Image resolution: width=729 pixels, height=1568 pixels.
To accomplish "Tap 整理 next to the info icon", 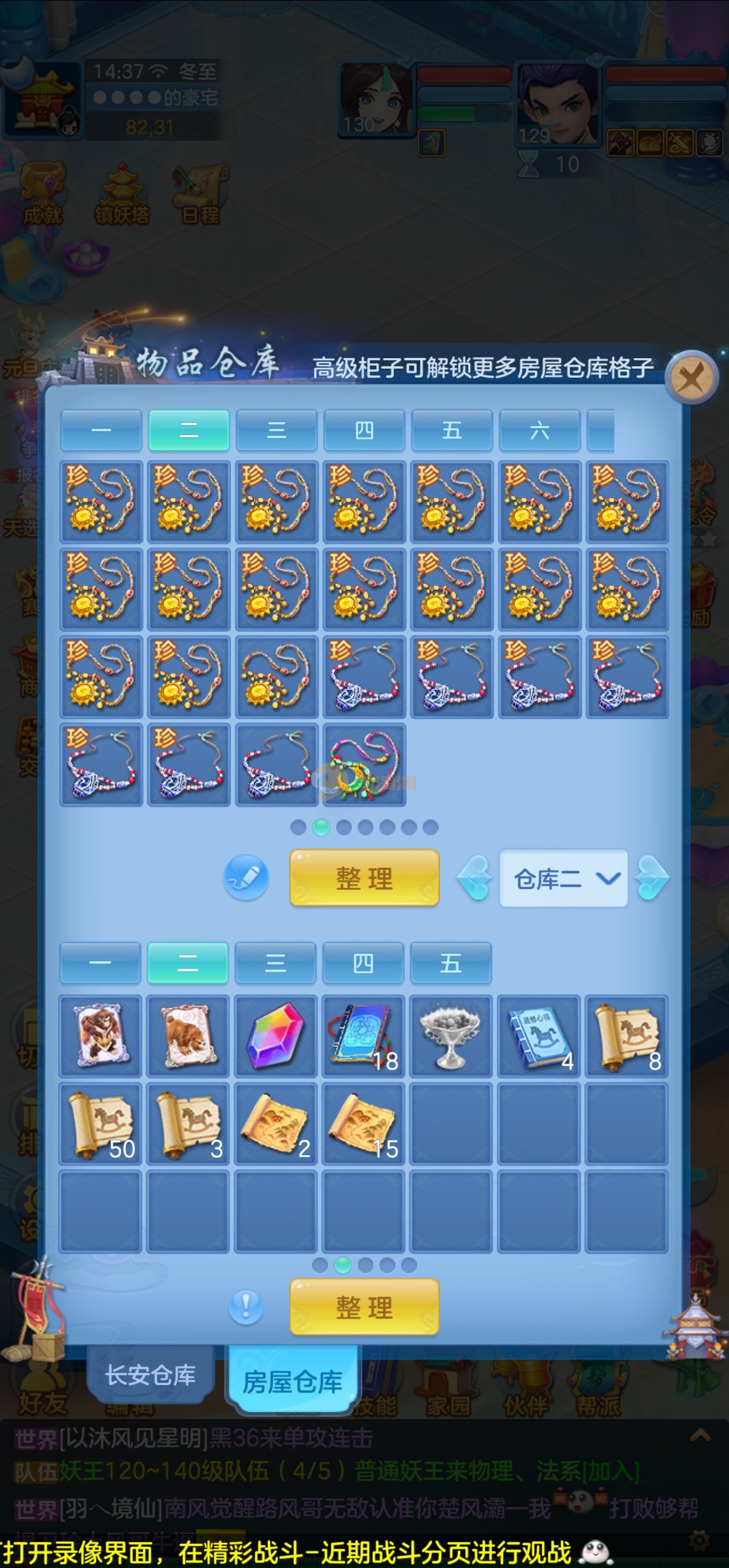I will tap(364, 1307).
